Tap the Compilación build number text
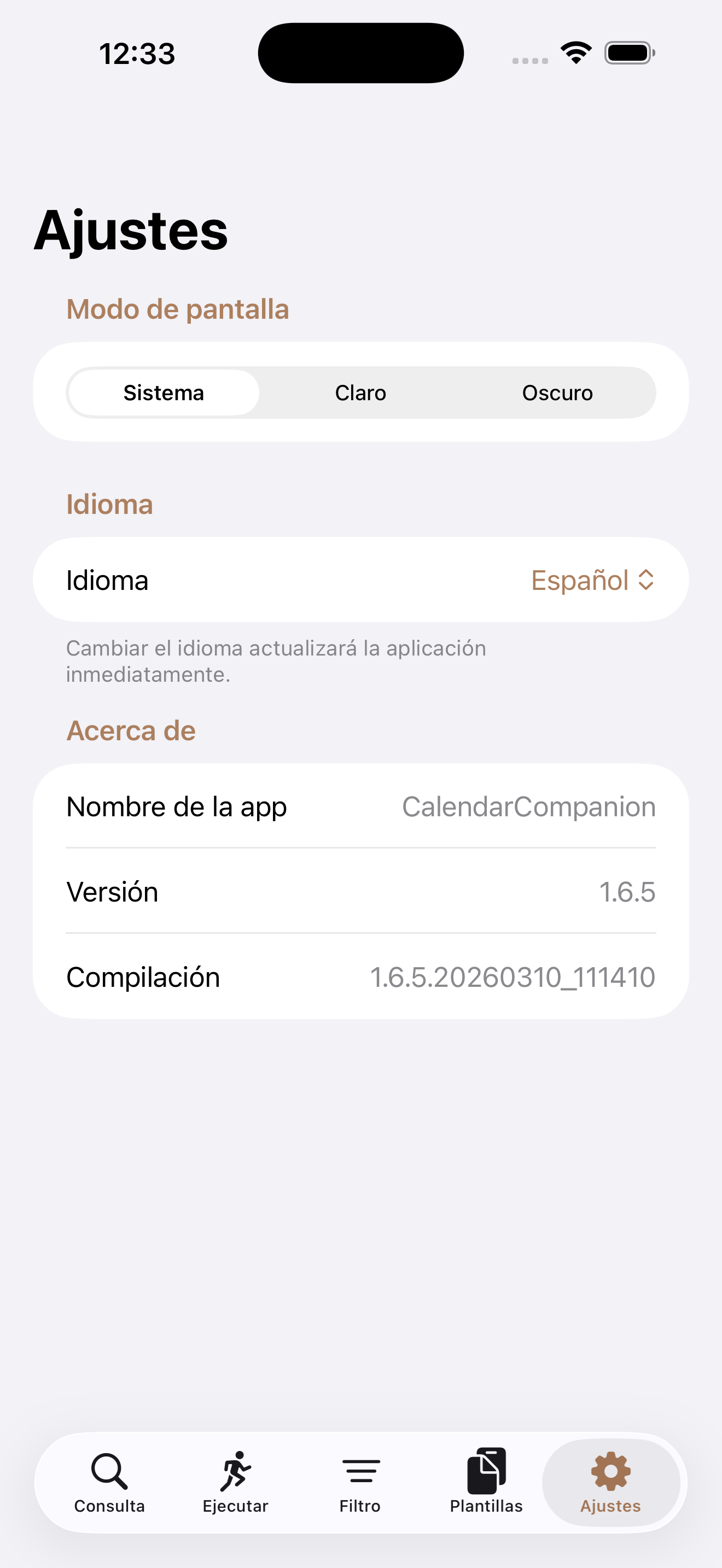The height and width of the screenshot is (1568, 722). click(x=513, y=976)
